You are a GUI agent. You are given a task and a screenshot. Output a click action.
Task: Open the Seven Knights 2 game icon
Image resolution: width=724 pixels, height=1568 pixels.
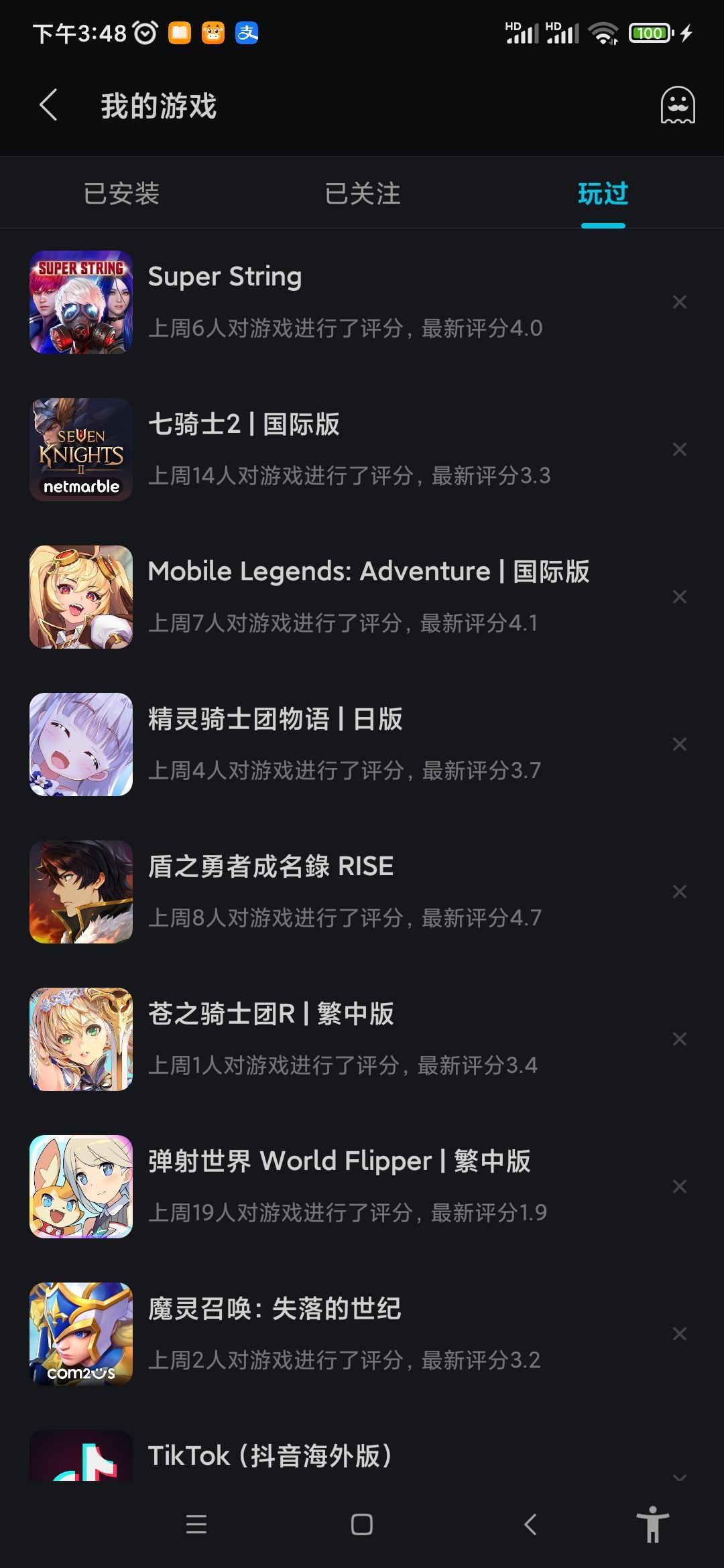tap(80, 449)
